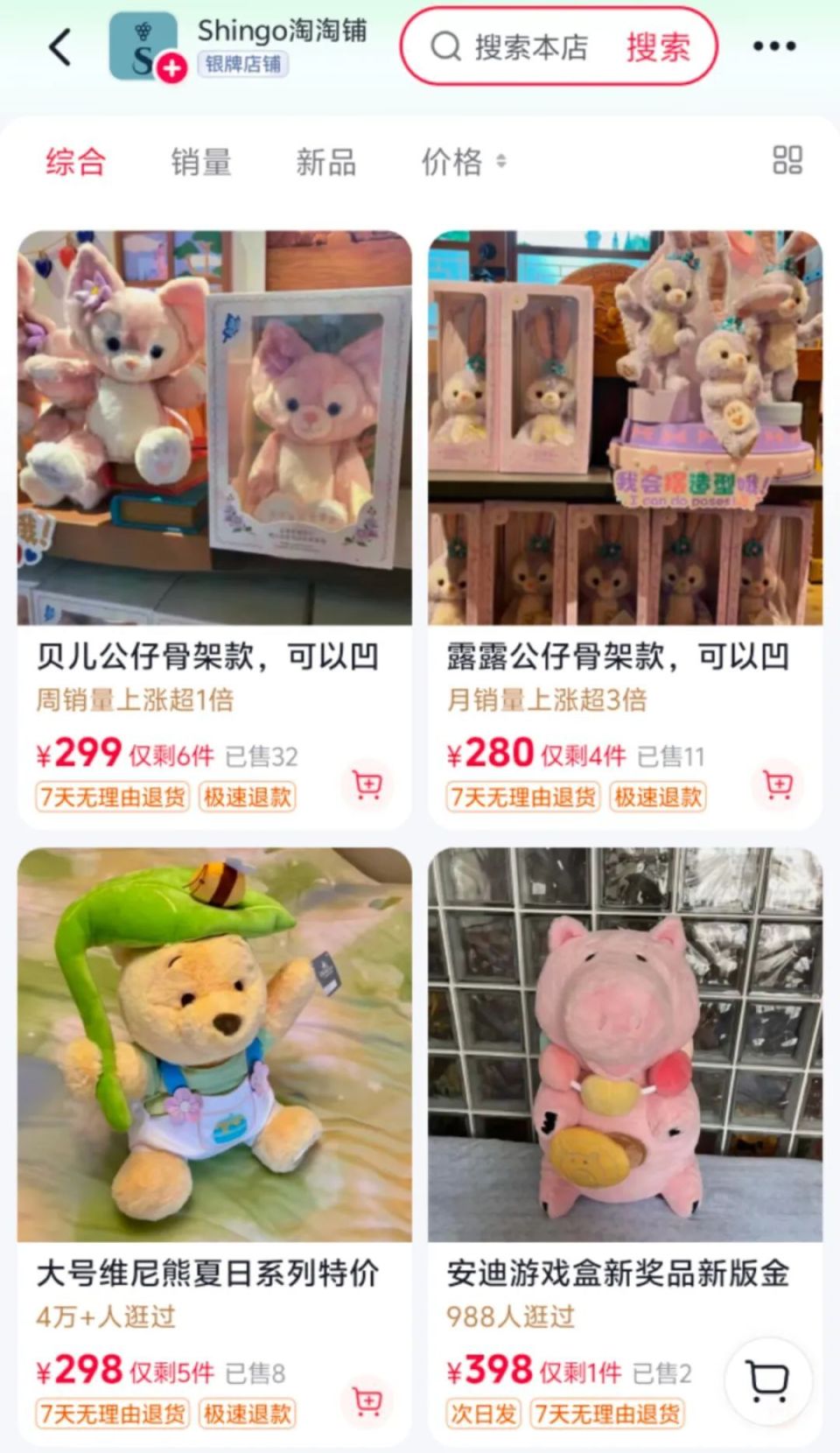The image size is (840, 1453).
Task: Open the 贝儿公仔骨架款 product card
Action: pos(214,429)
